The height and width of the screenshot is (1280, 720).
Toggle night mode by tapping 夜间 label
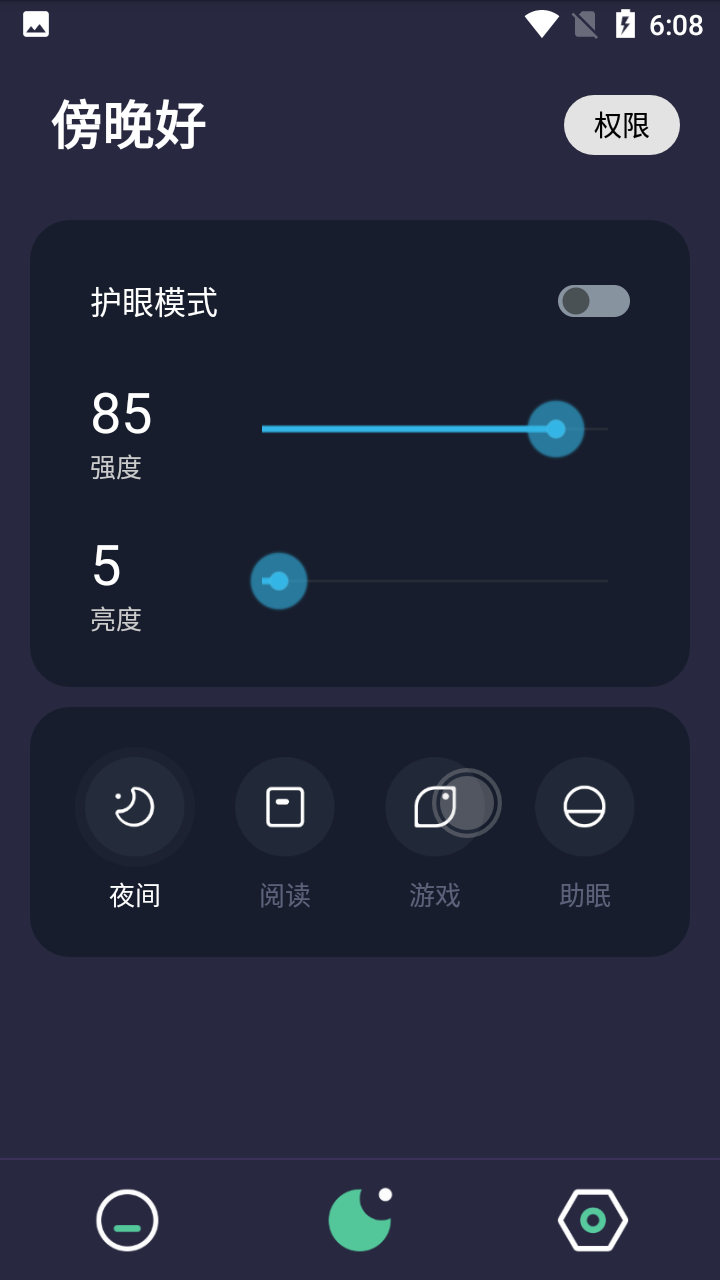tap(135, 896)
